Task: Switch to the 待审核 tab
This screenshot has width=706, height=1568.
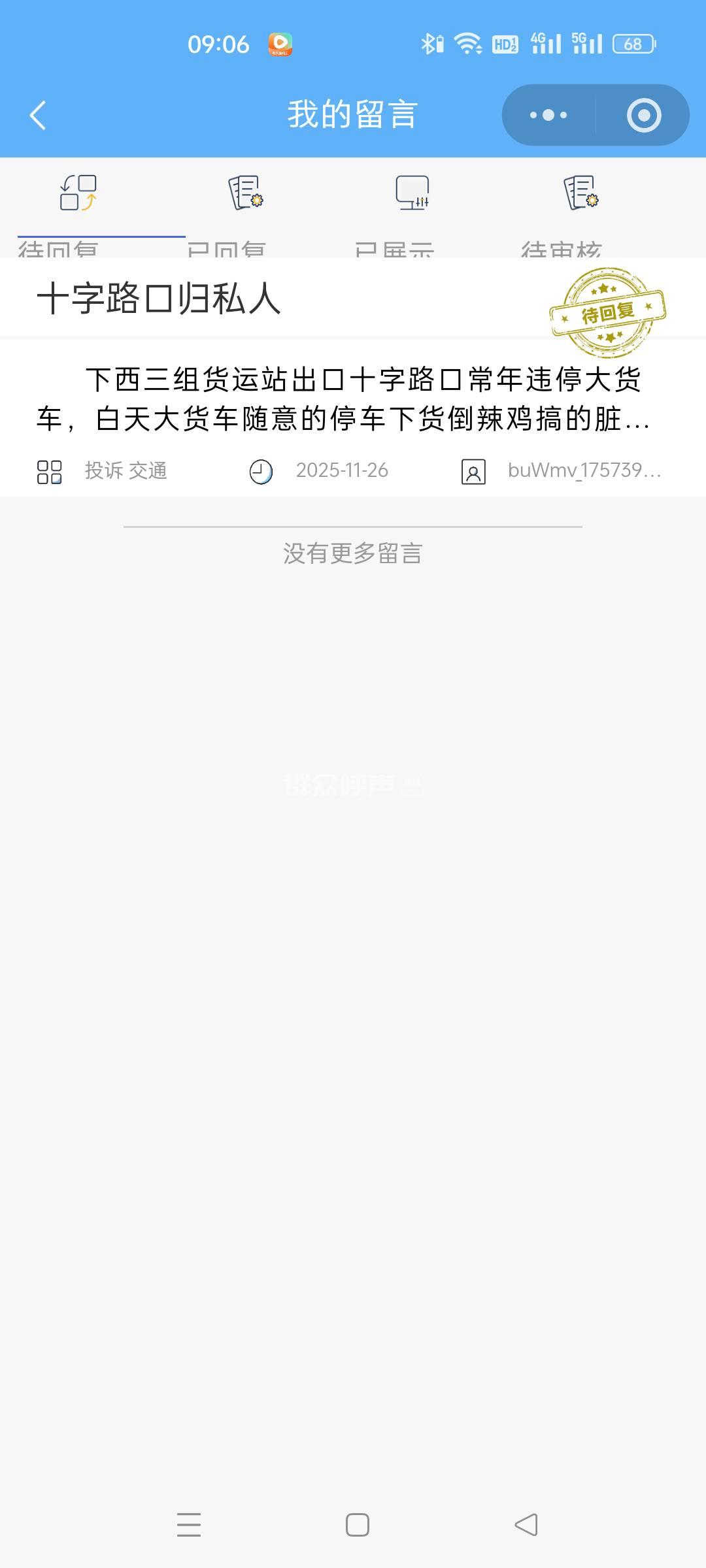Action: pos(580,208)
